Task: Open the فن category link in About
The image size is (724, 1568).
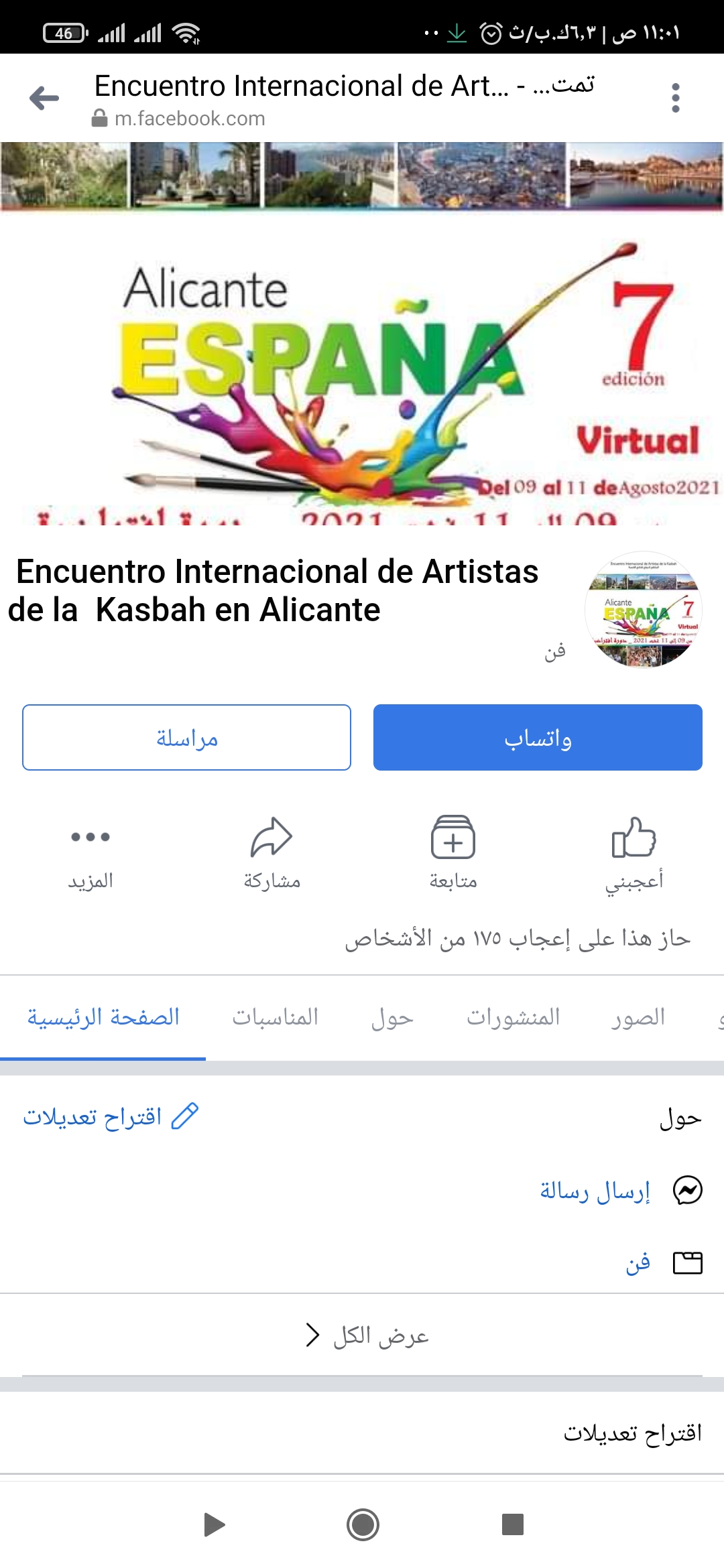Action: click(x=638, y=1263)
